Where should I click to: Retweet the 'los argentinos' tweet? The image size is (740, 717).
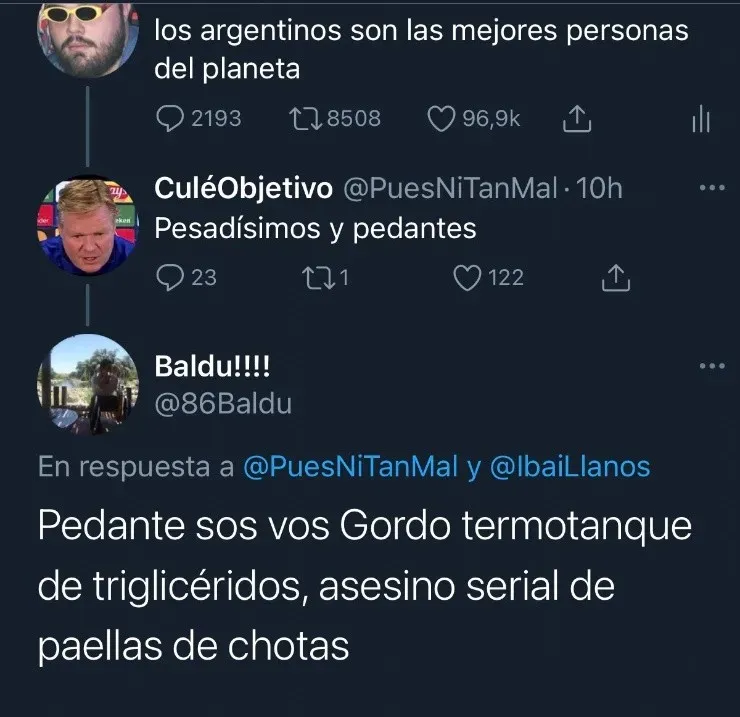[300, 119]
